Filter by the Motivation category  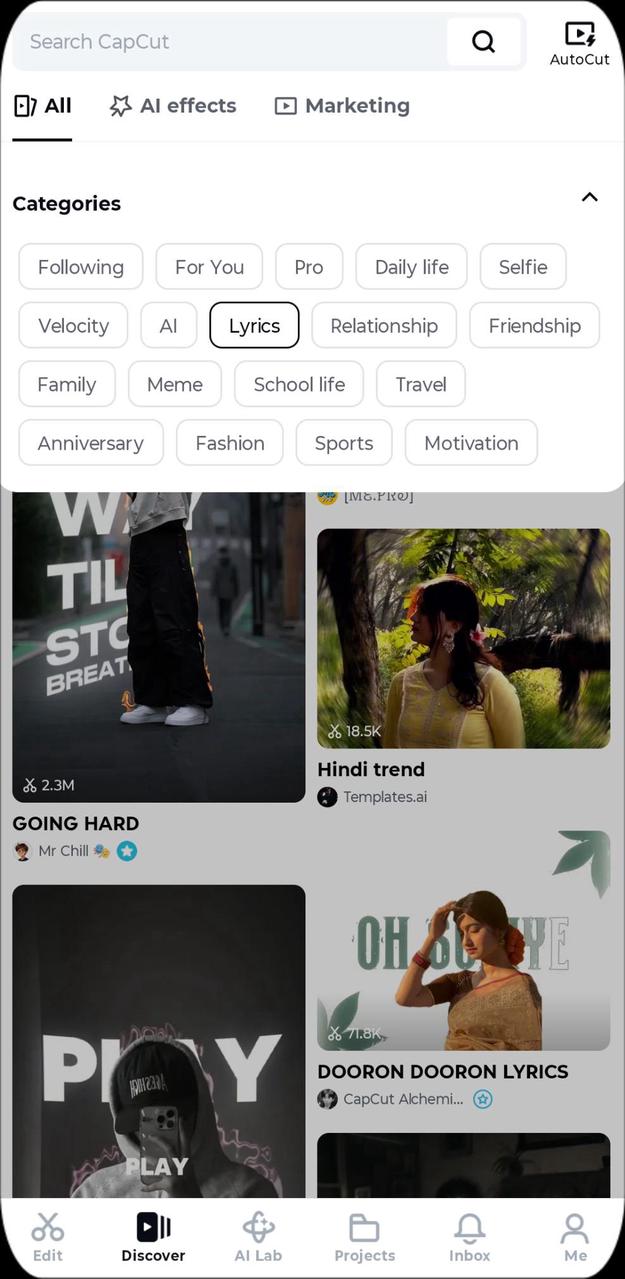[471, 443]
